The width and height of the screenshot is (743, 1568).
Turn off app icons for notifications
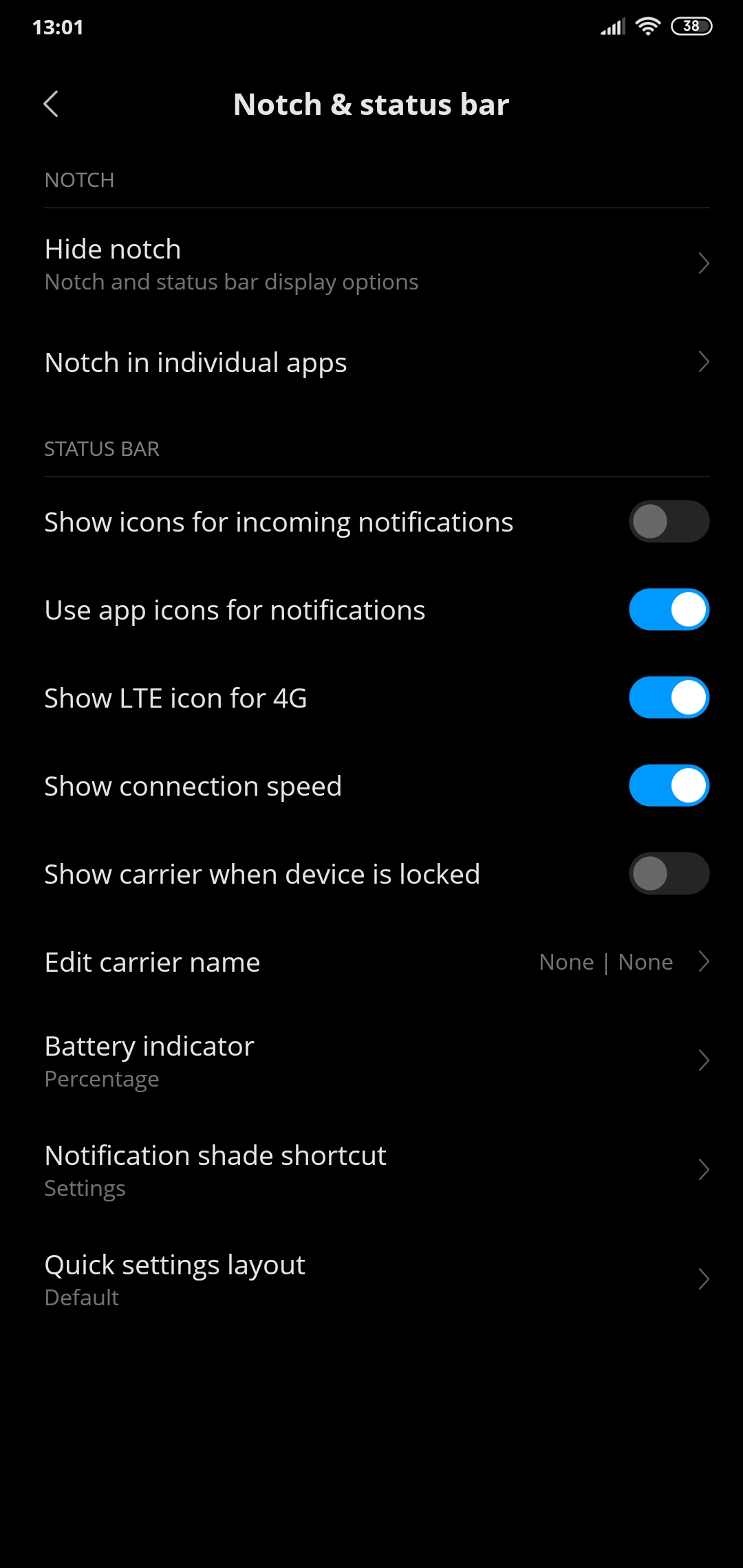[x=668, y=609]
